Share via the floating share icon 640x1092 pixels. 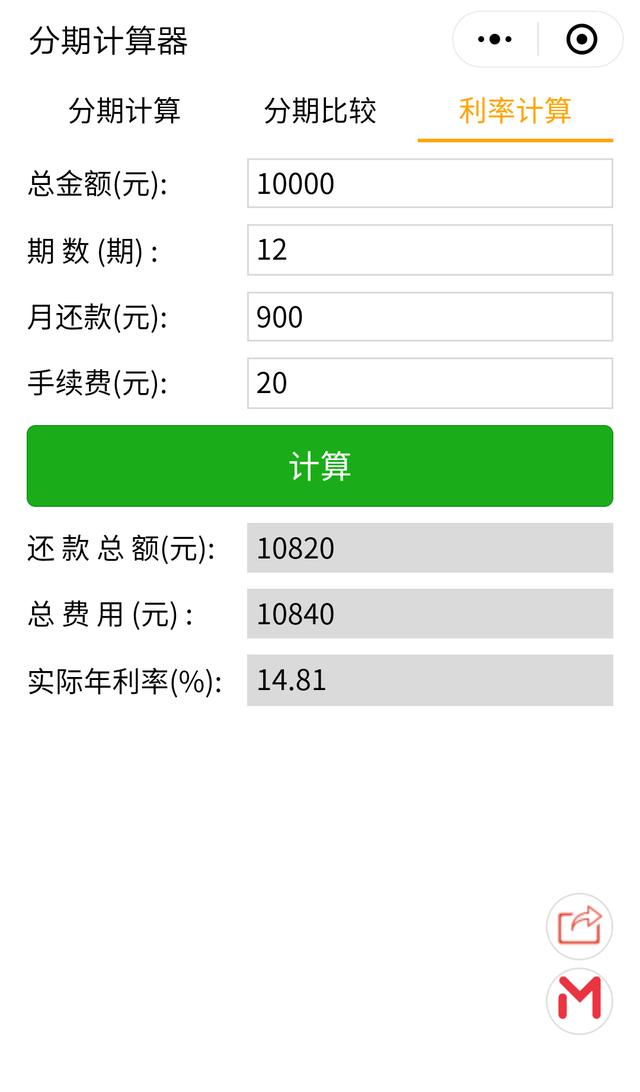pos(579,926)
